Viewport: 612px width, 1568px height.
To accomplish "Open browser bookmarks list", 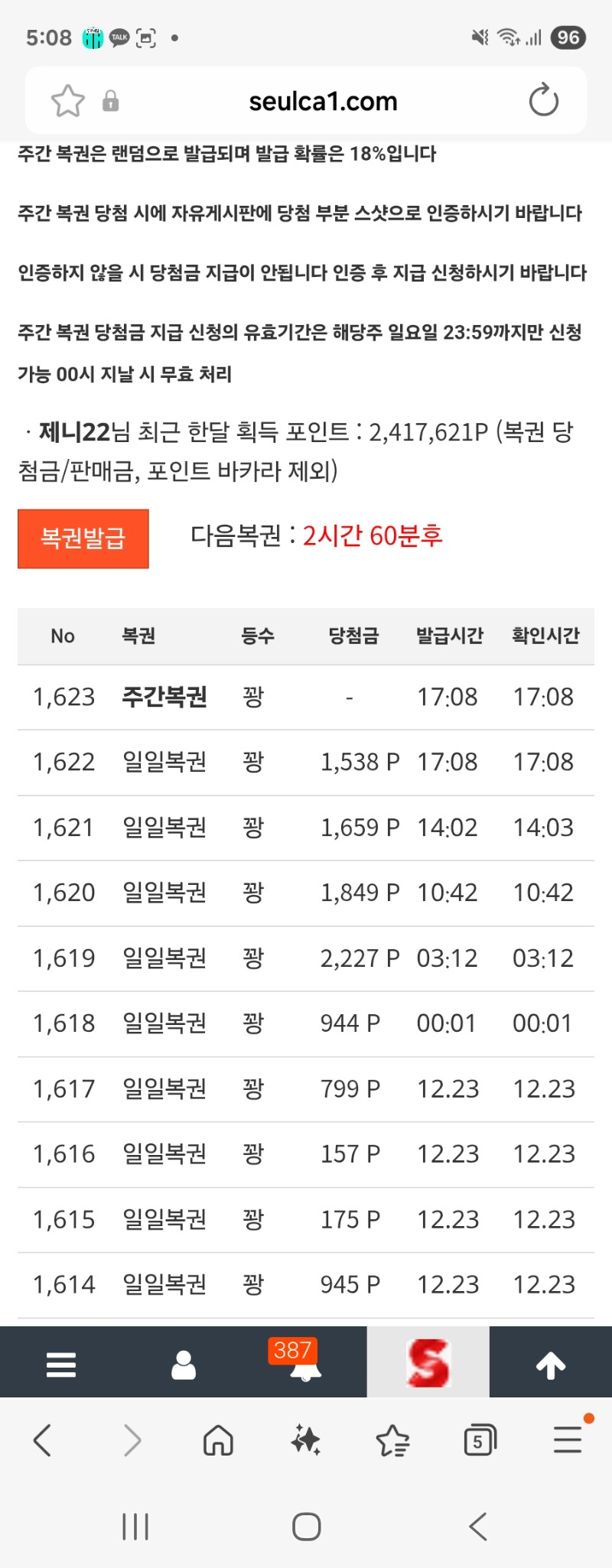I will click(x=393, y=1441).
